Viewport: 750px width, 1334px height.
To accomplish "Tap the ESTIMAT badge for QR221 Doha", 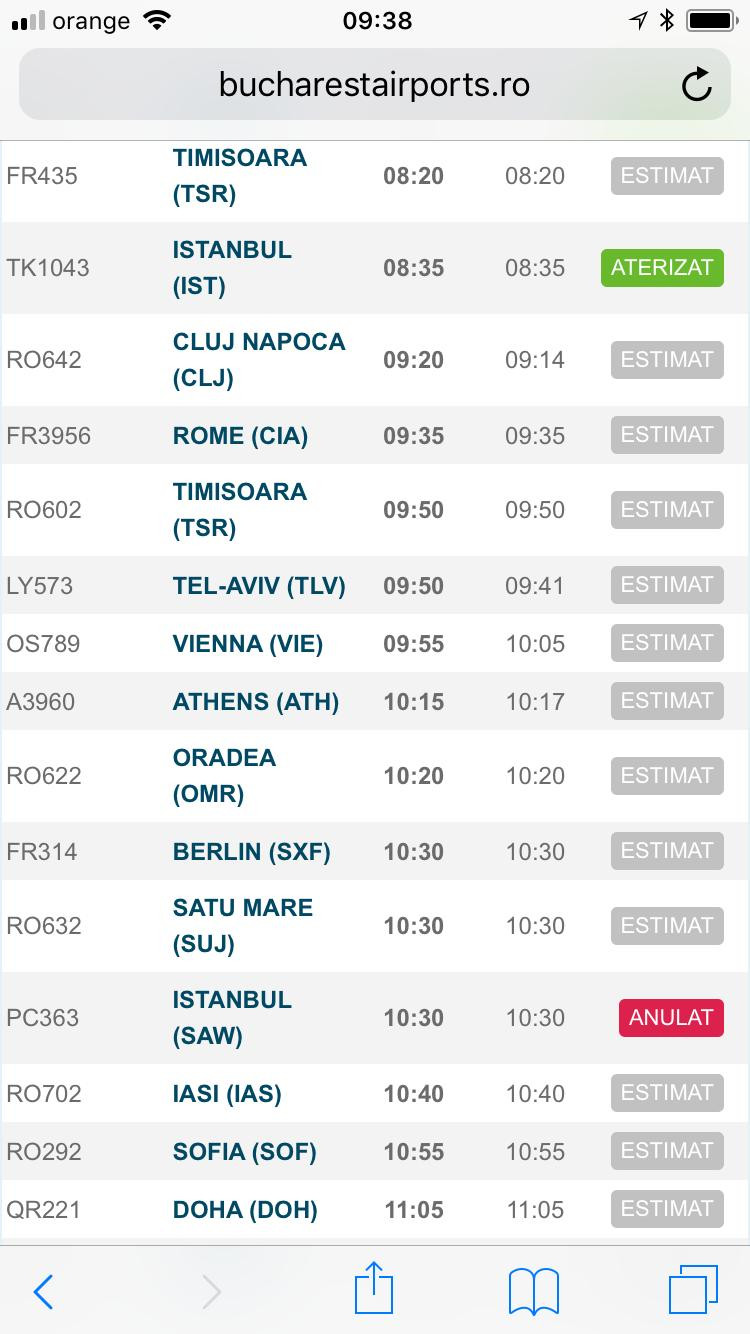I will [666, 1209].
